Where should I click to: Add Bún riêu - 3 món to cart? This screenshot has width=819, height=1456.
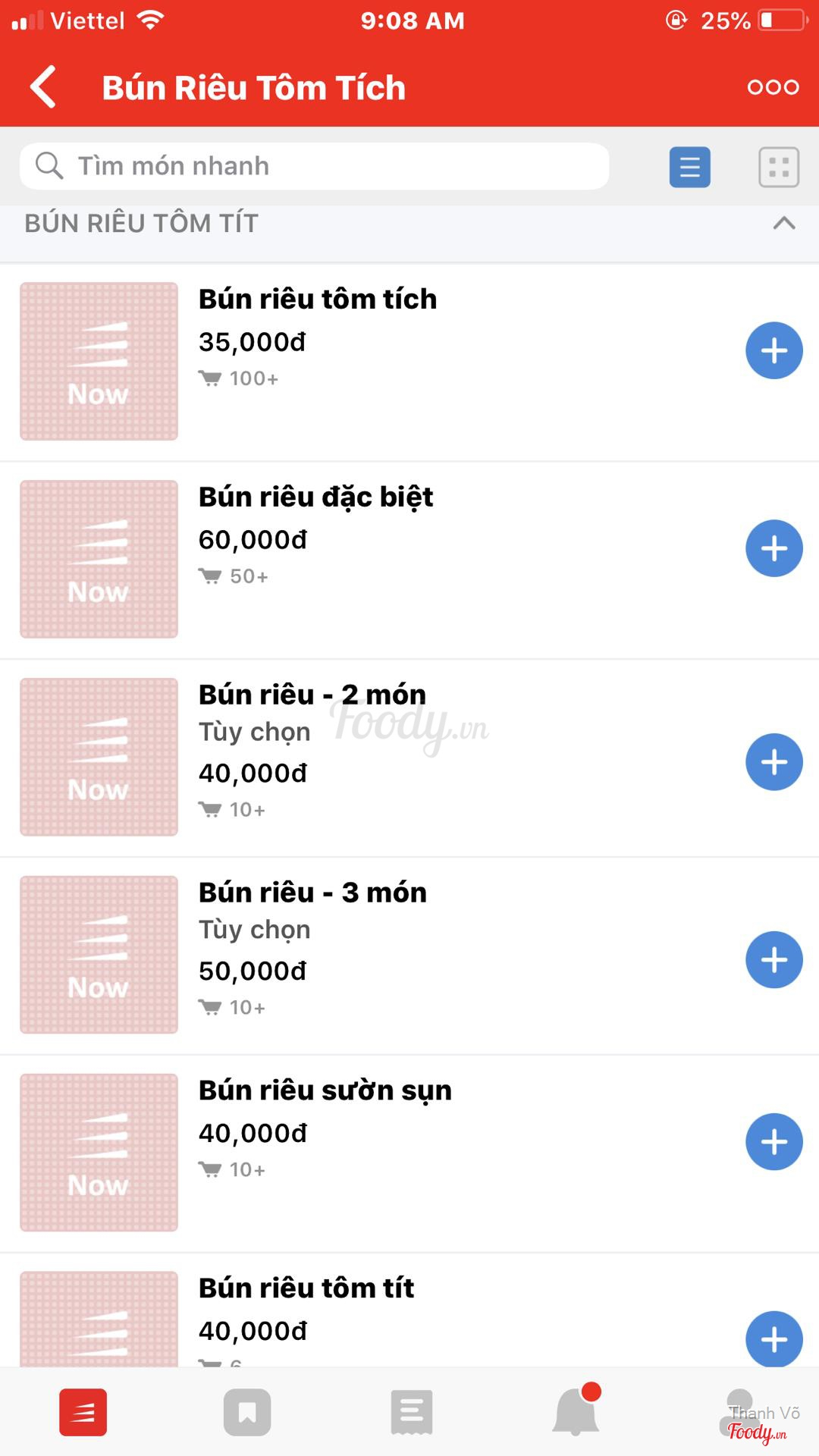point(773,960)
